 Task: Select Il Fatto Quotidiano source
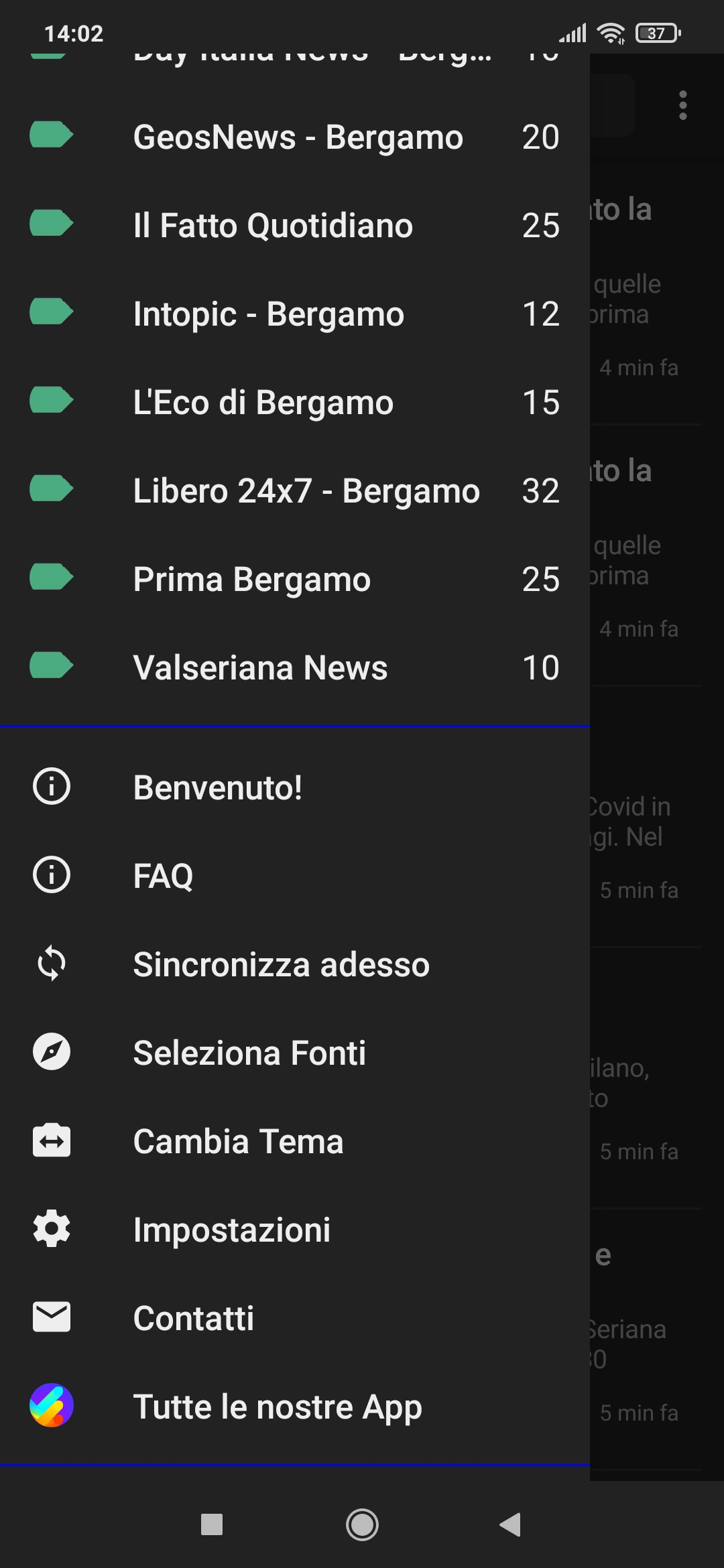pyautogui.click(x=295, y=226)
